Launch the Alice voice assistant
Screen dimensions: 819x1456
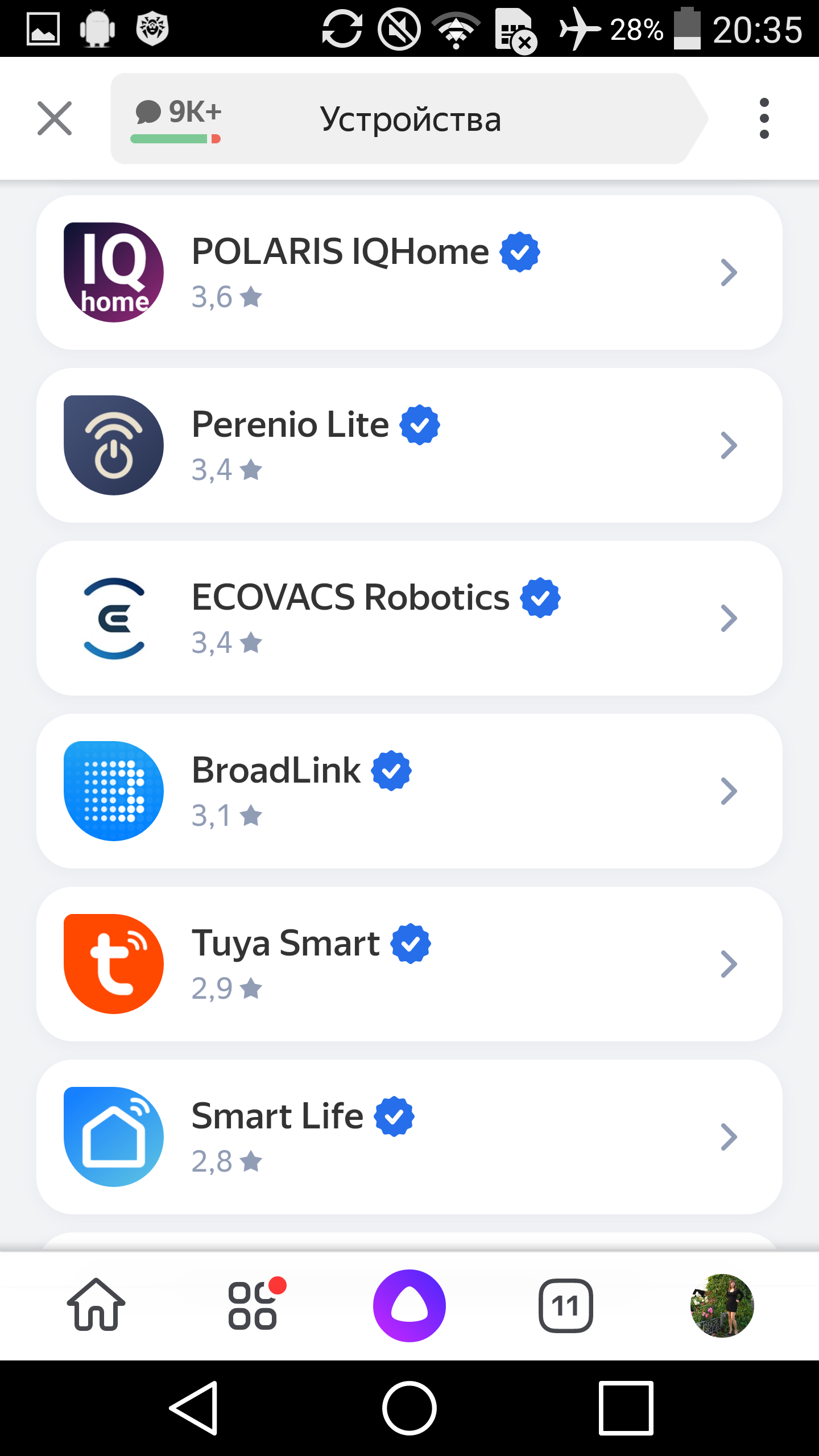click(x=409, y=1305)
